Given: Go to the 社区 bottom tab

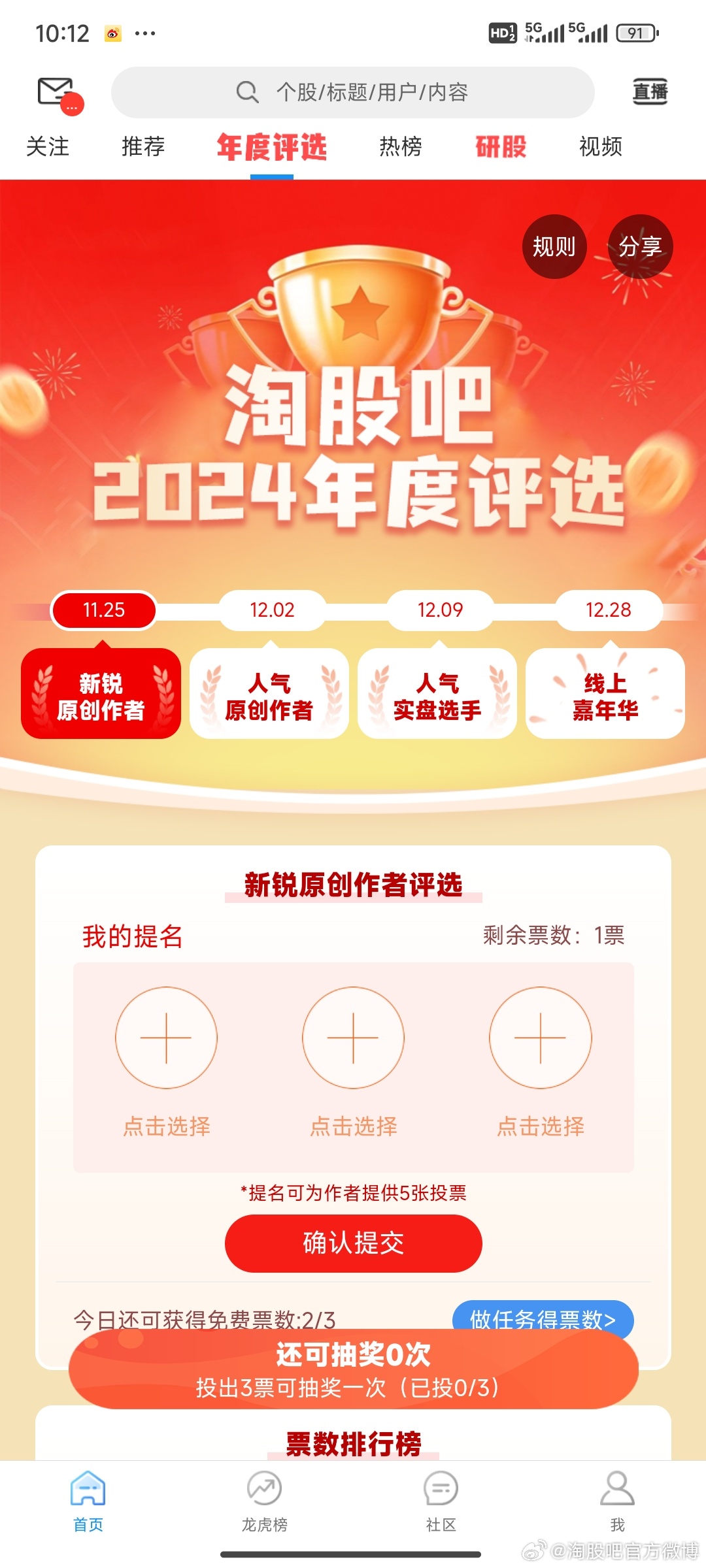Looking at the screenshot, I should coord(441,1501).
